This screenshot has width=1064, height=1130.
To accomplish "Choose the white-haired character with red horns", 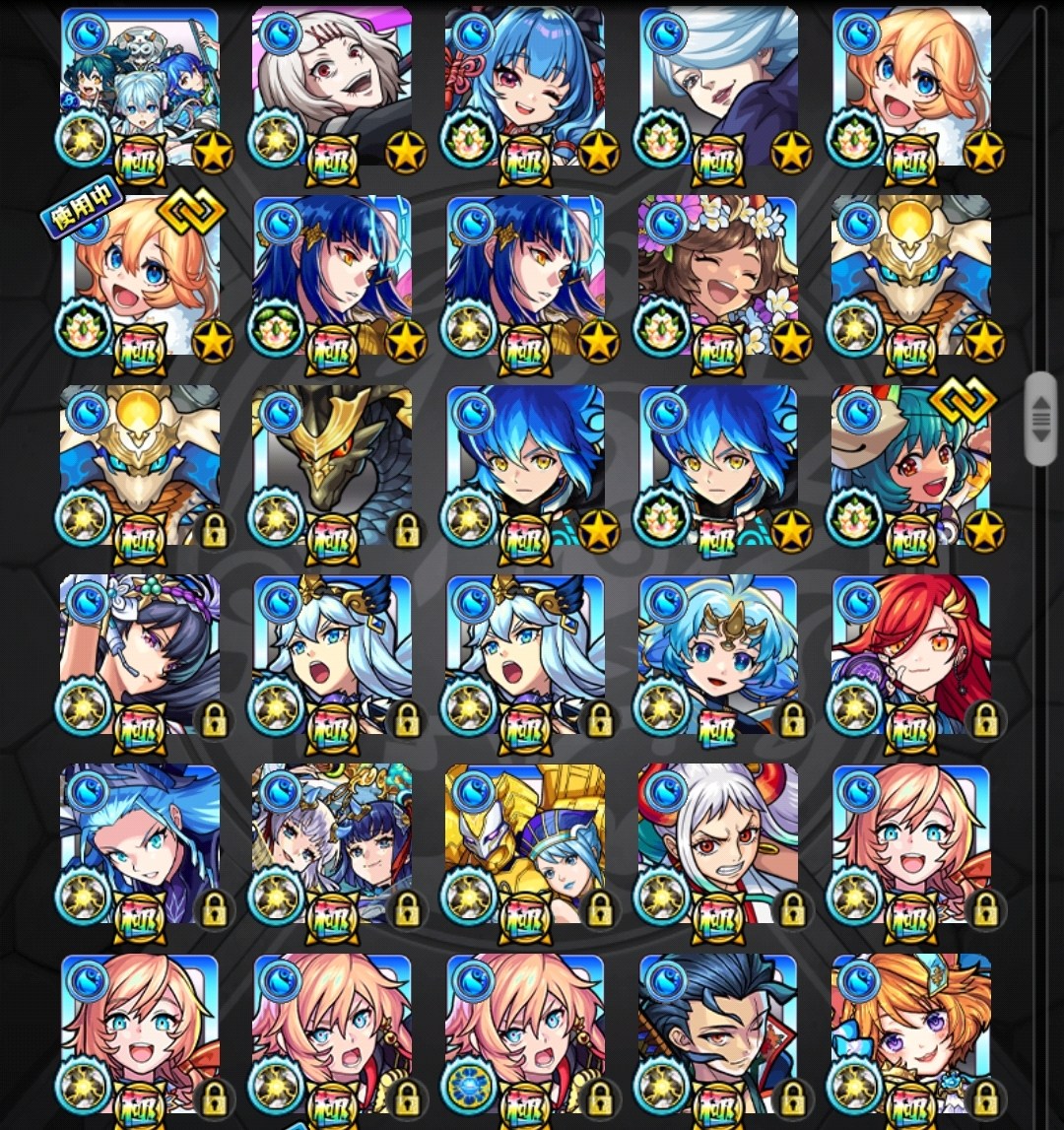I will tap(718, 843).
